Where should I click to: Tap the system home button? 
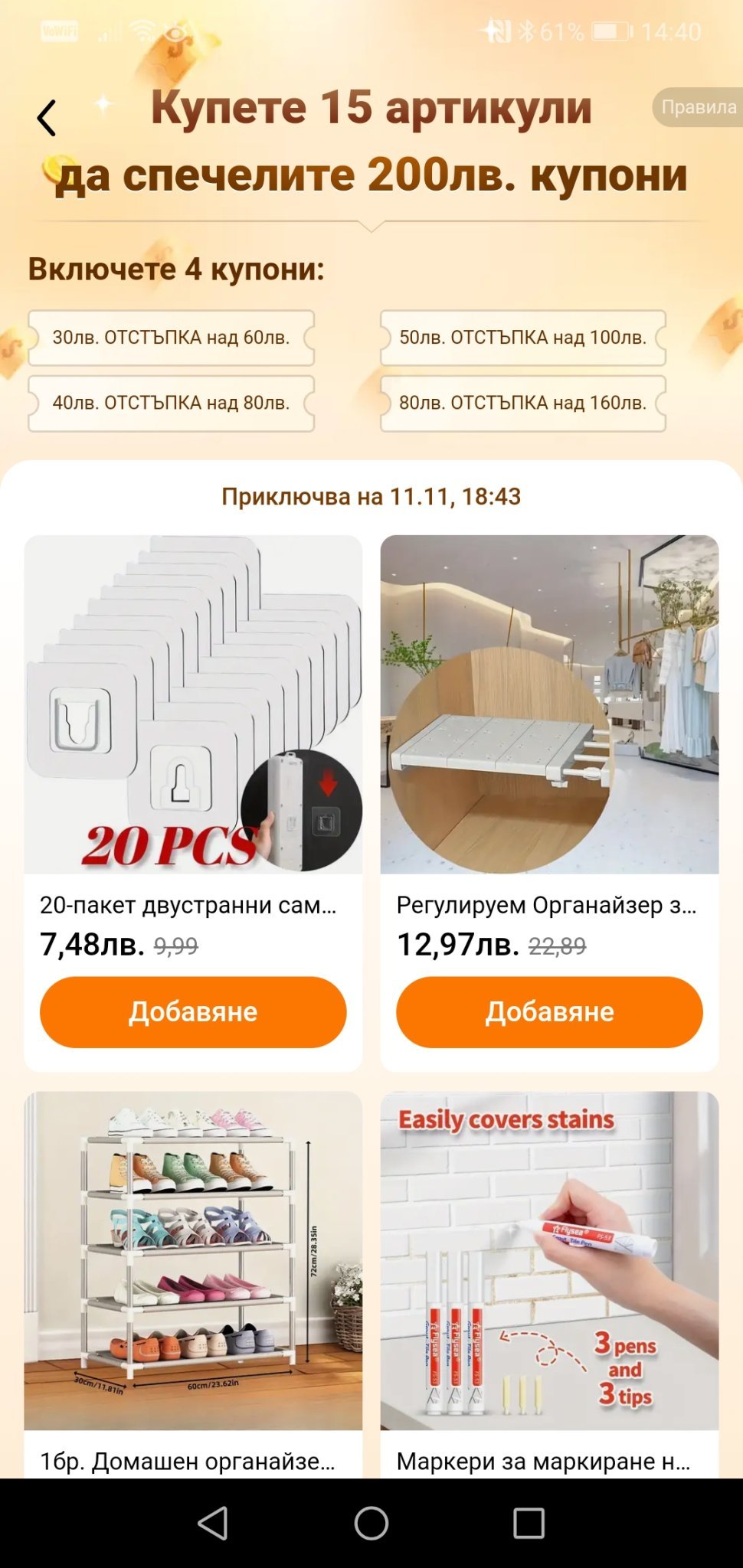point(371,1523)
